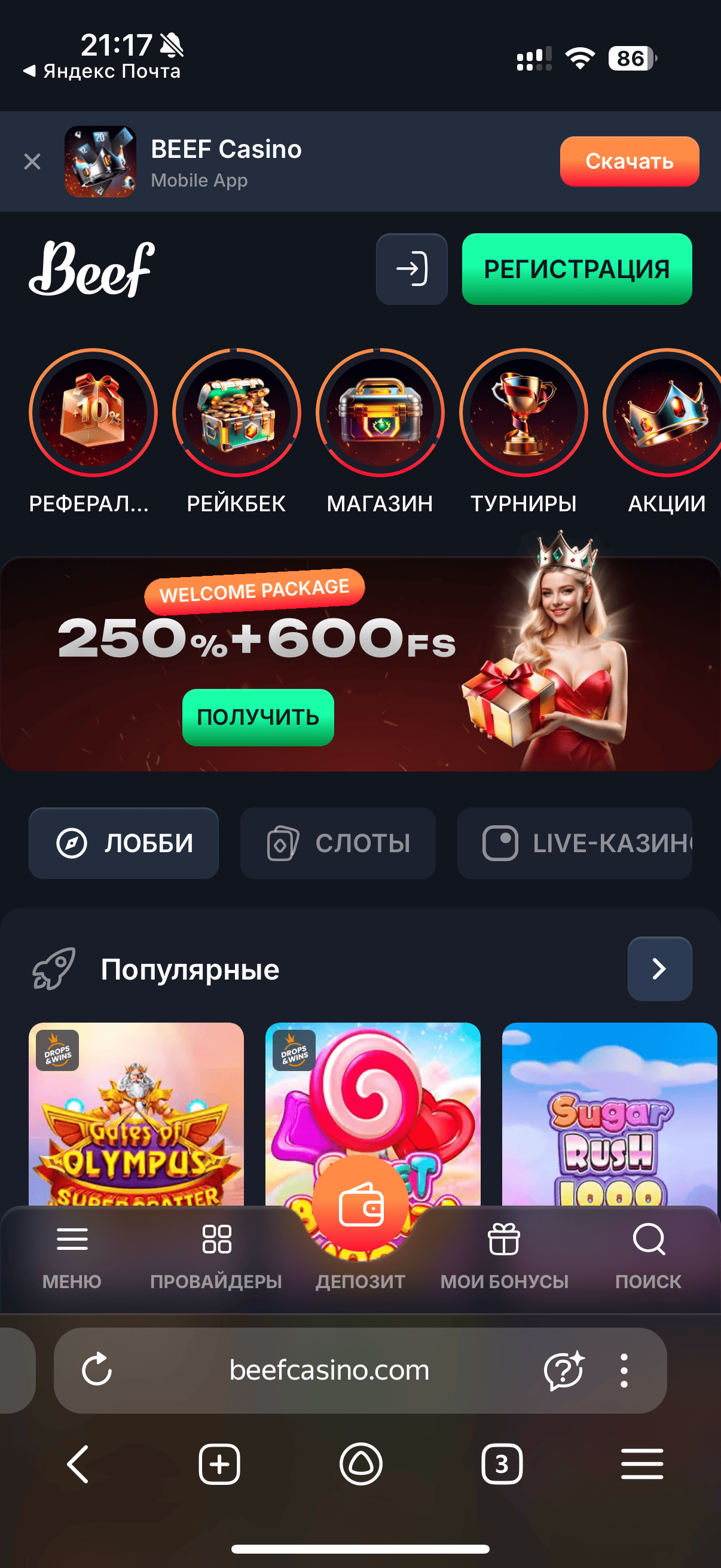Open the МАГАЗИН shop circle
Screen dimensions: 721x1568
point(380,413)
